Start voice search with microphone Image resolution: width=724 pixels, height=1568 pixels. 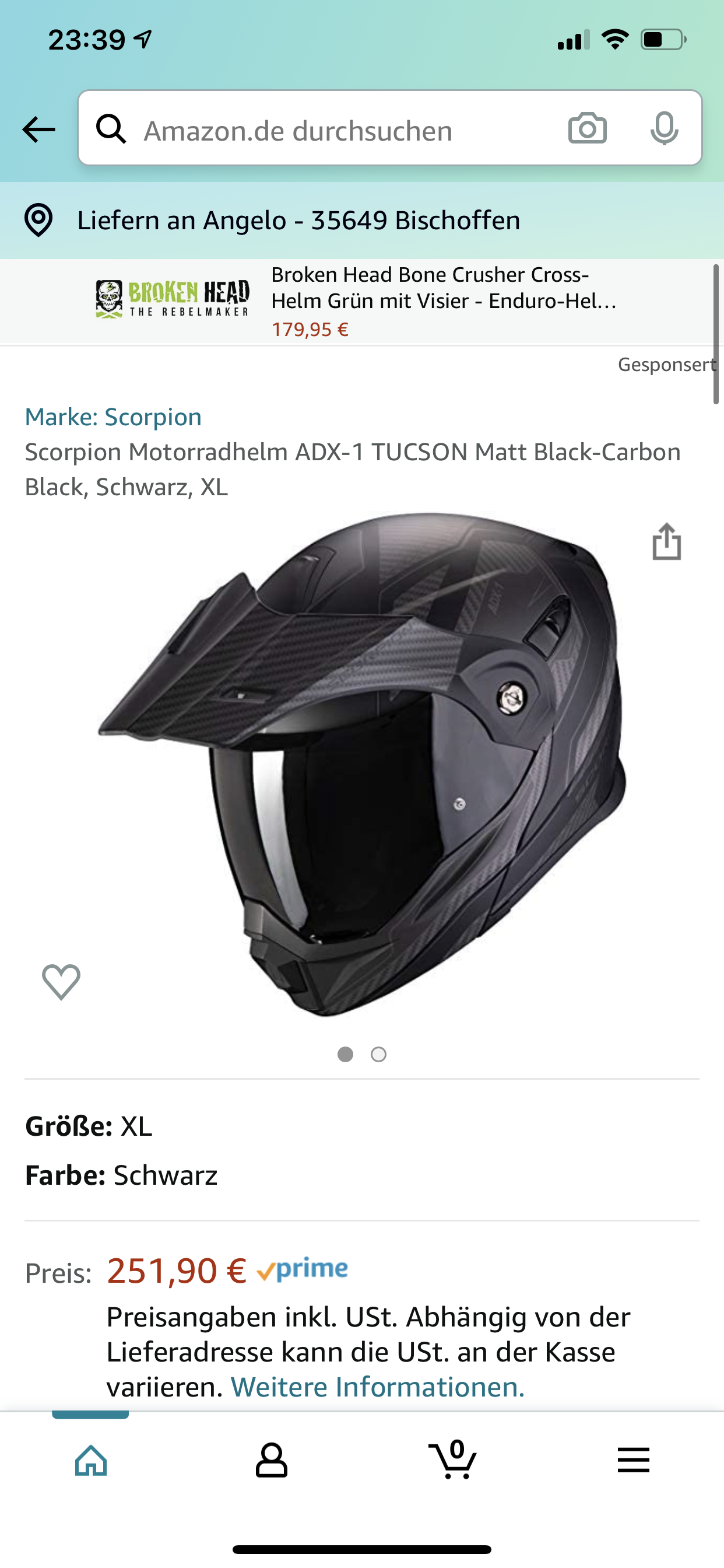pos(664,128)
